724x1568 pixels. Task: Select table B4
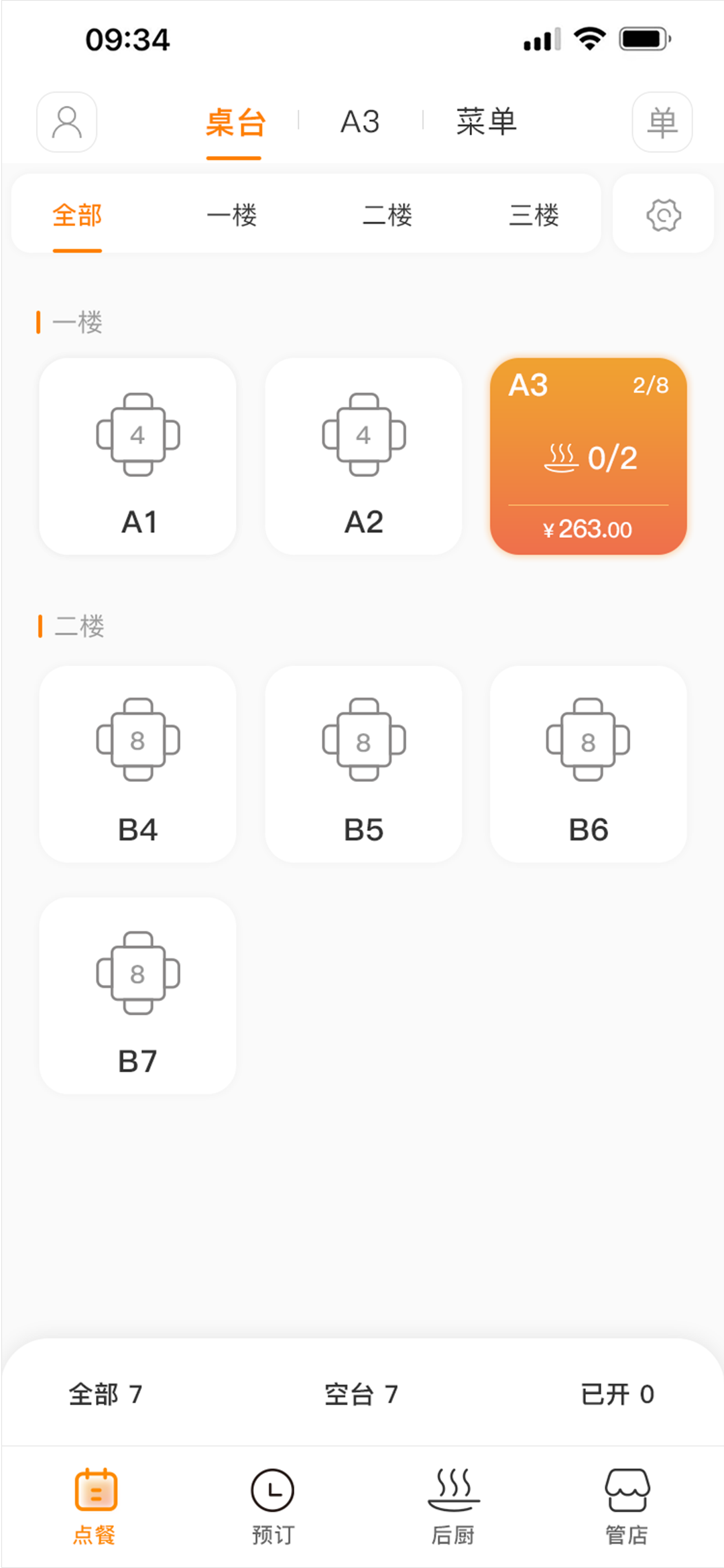pyautogui.click(x=138, y=764)
